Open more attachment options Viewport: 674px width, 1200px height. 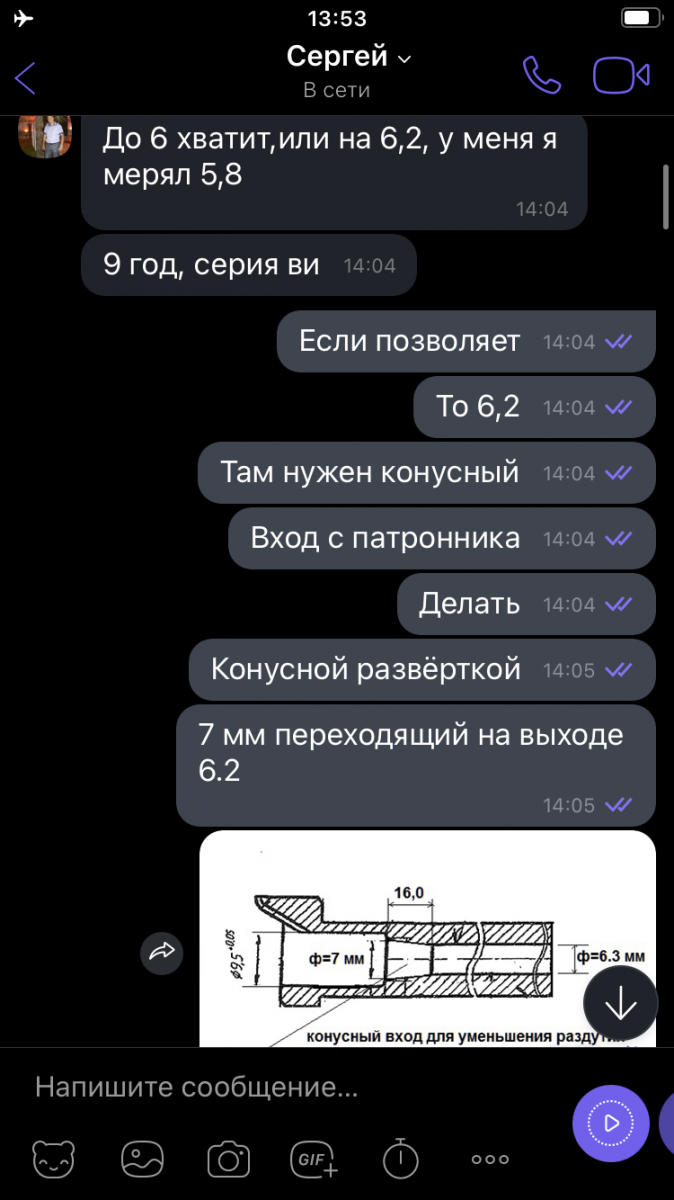[490, 1159]
